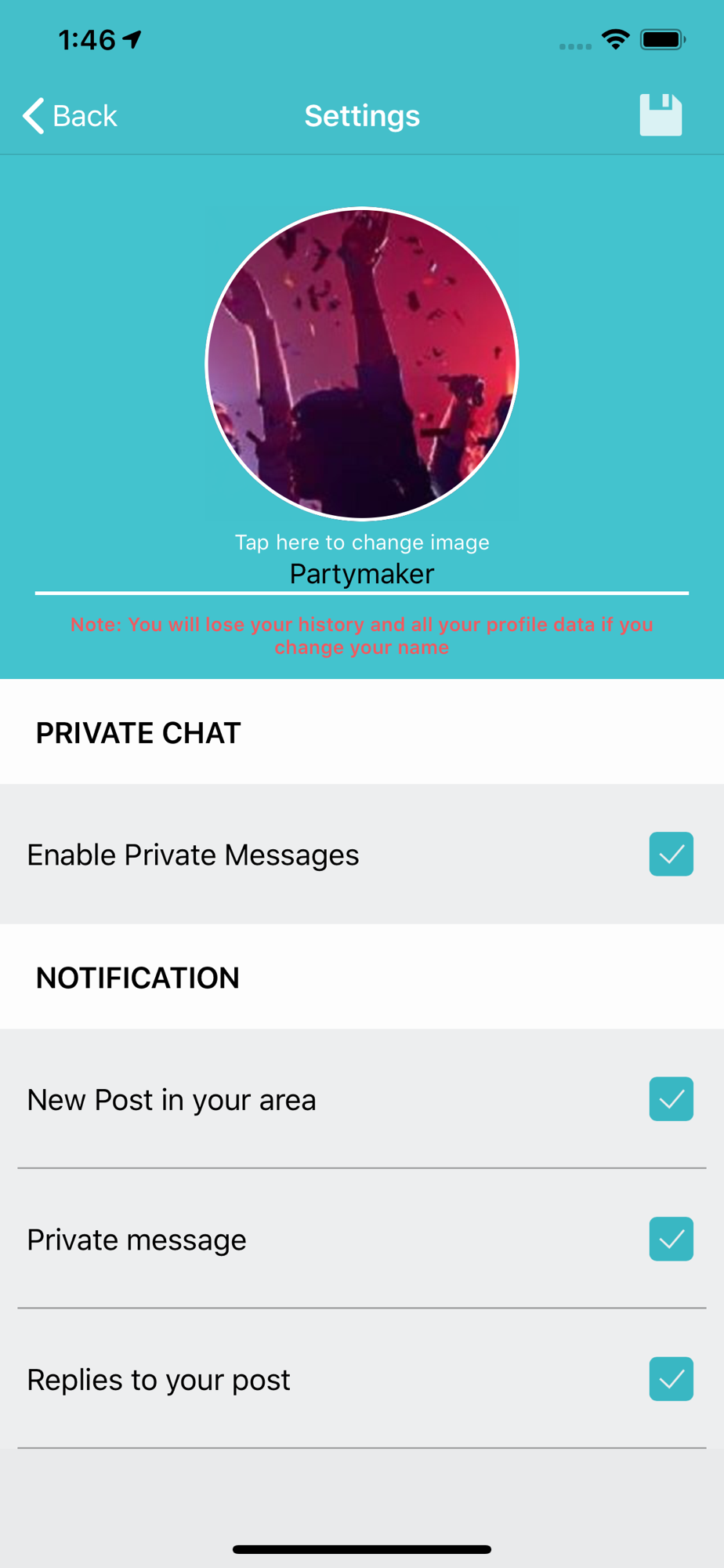Toggle Replies to your post checkbox

point(671,1379)
